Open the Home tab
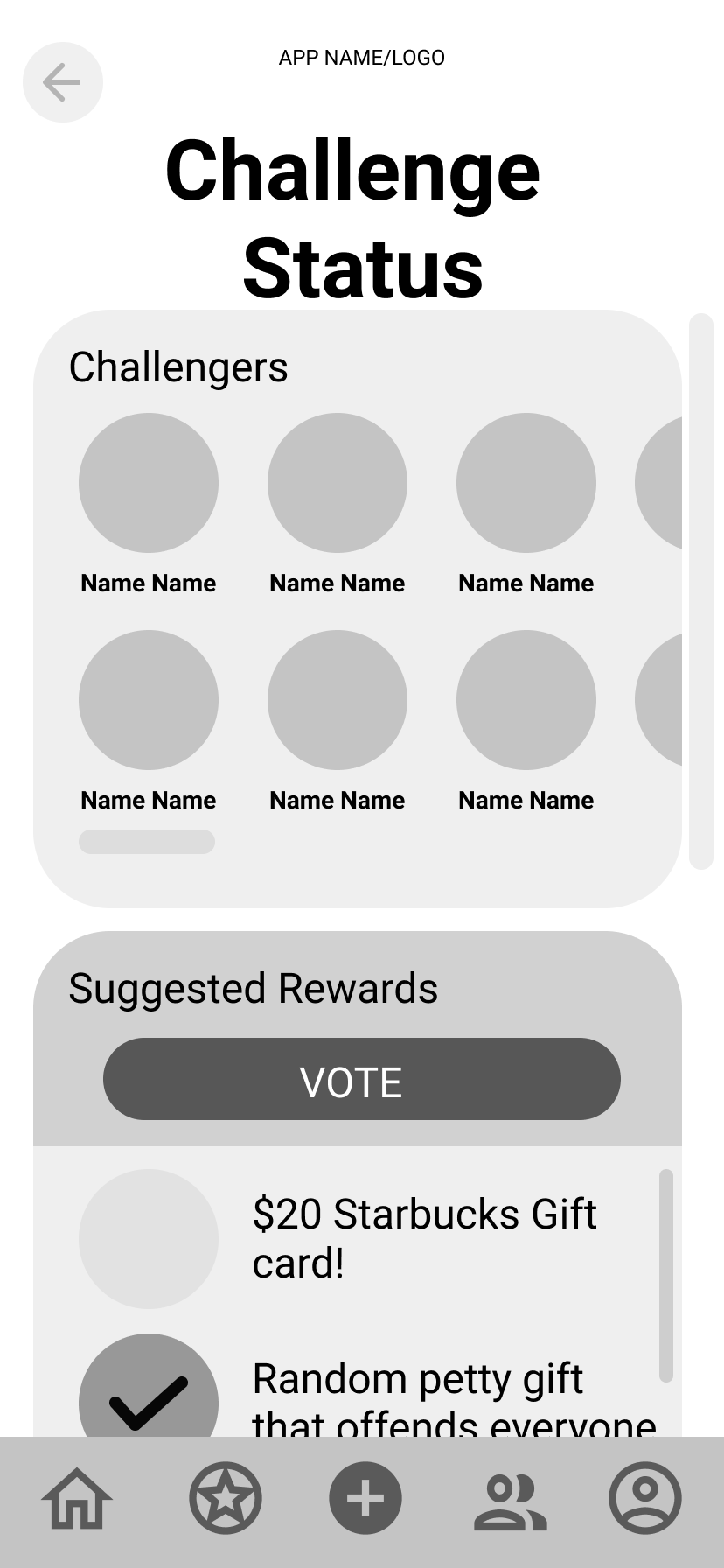The height and width of the screenshot is (1568, 724). (77, 1499)
